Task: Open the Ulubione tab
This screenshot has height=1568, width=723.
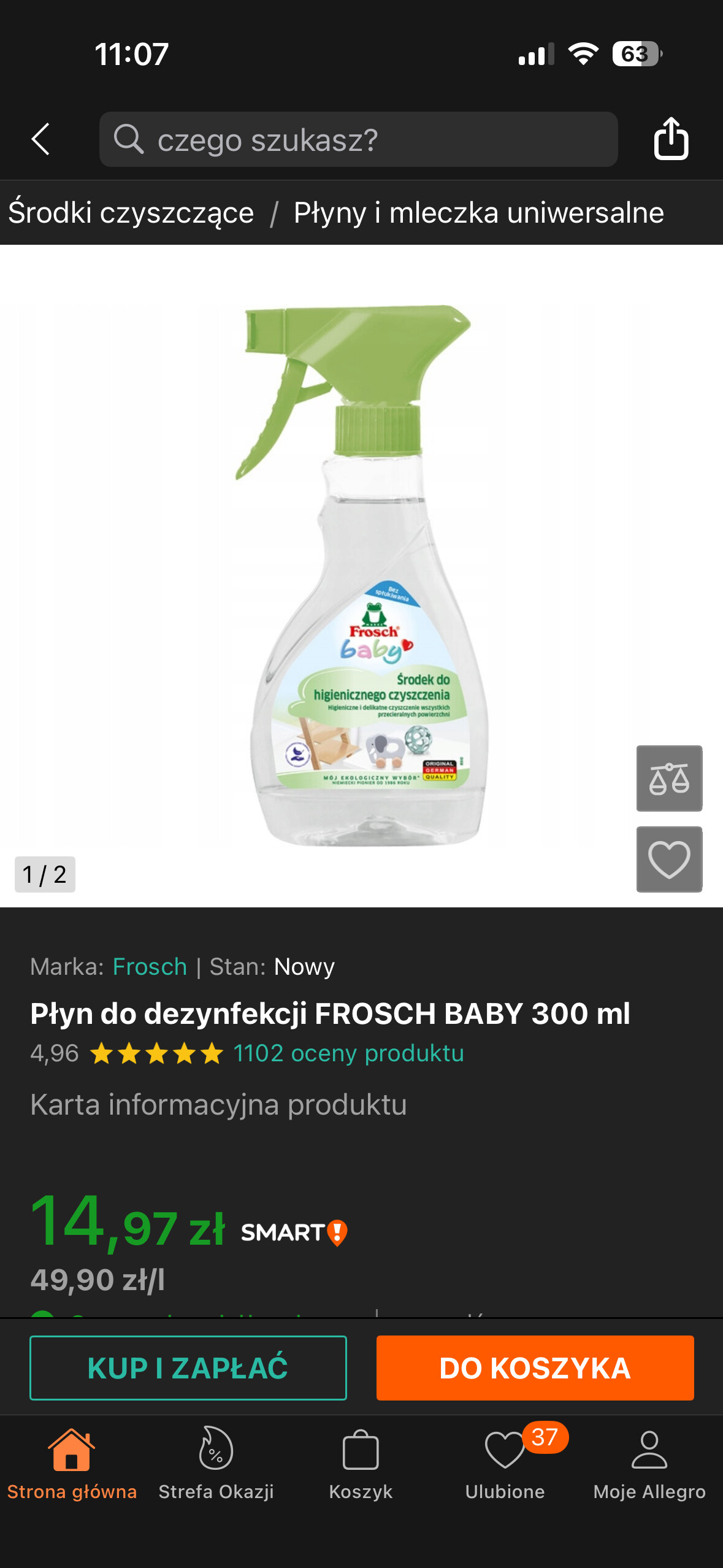Action: pyautogui.click(x=505, y=1463)
